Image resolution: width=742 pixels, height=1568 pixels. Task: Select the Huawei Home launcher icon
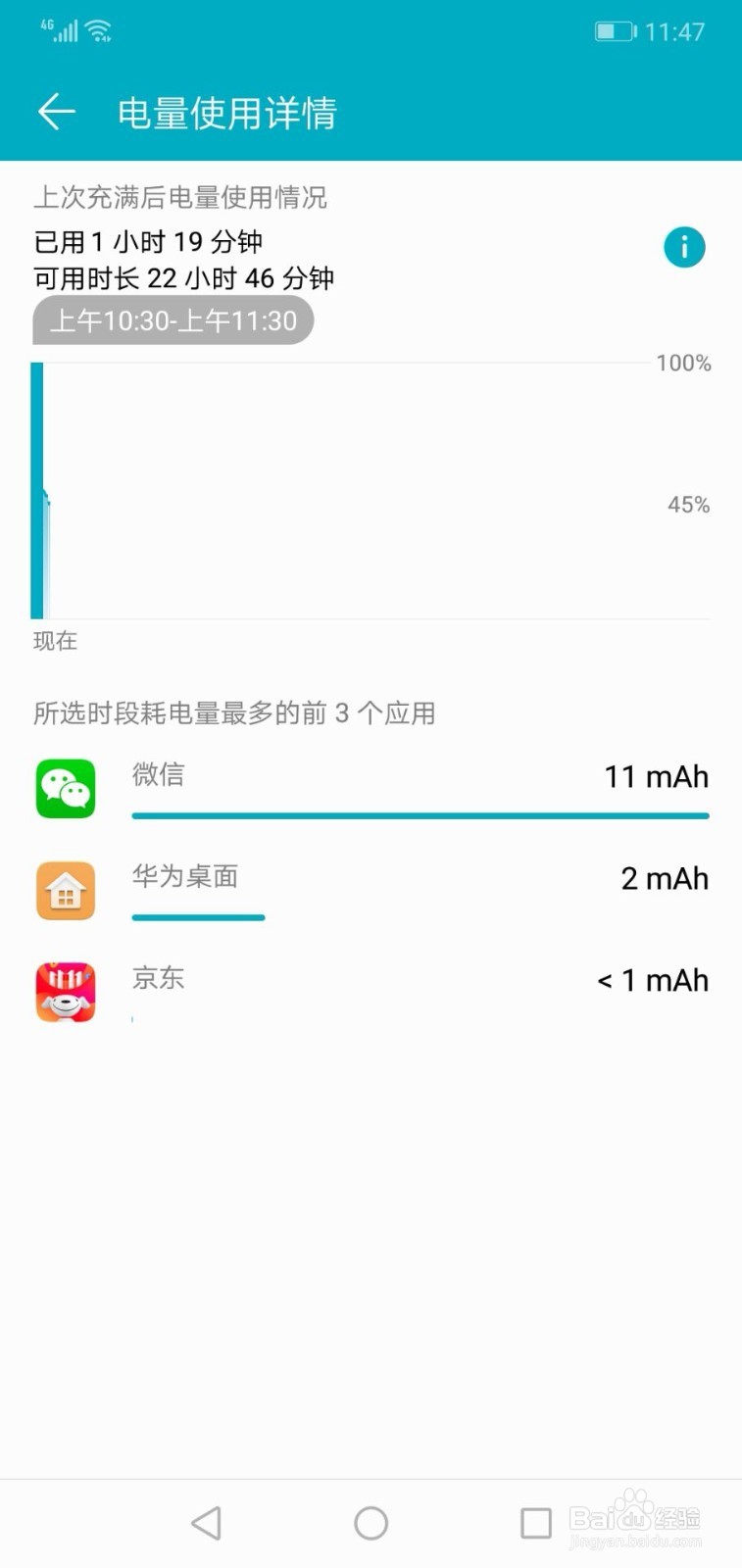[x=65, y=890]
